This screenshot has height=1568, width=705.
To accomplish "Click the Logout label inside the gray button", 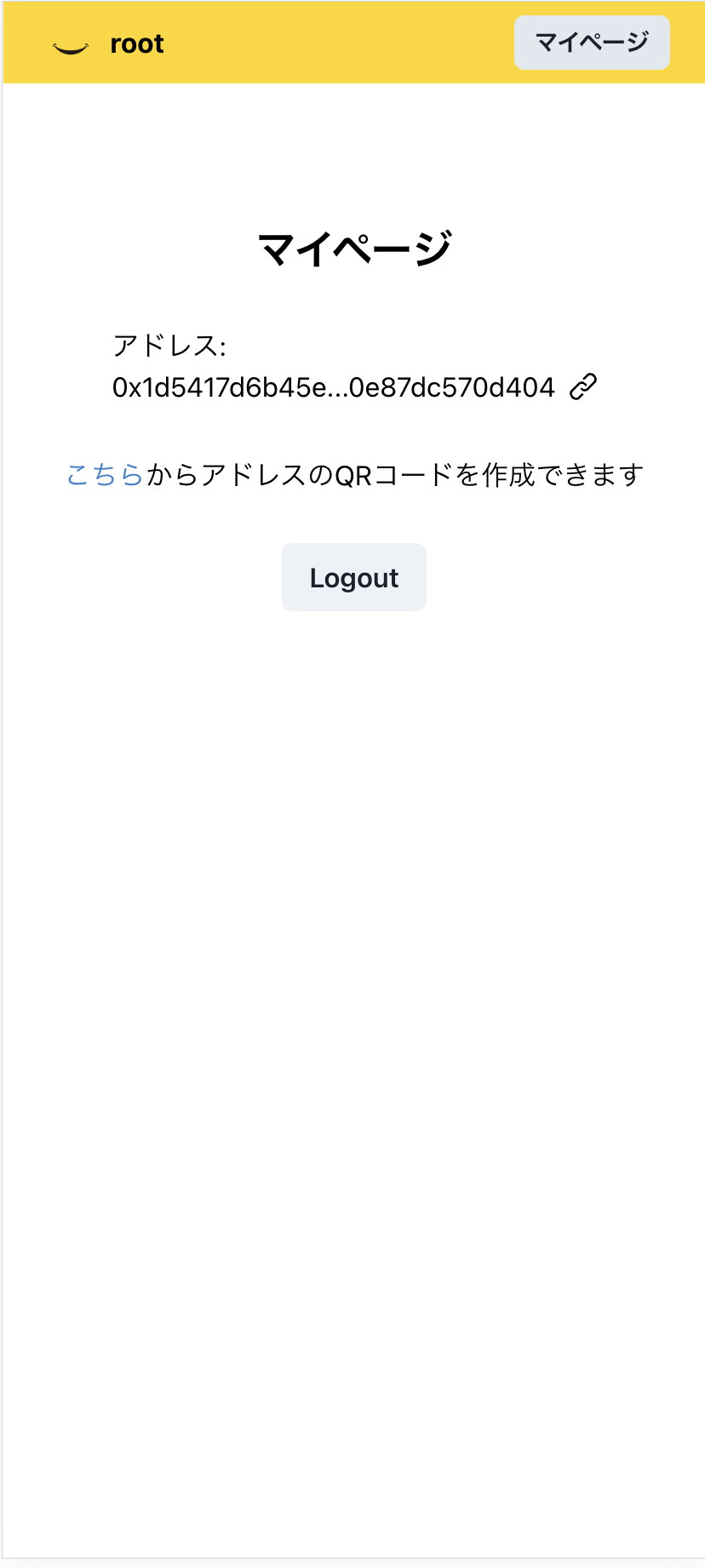I will point(353,577).
